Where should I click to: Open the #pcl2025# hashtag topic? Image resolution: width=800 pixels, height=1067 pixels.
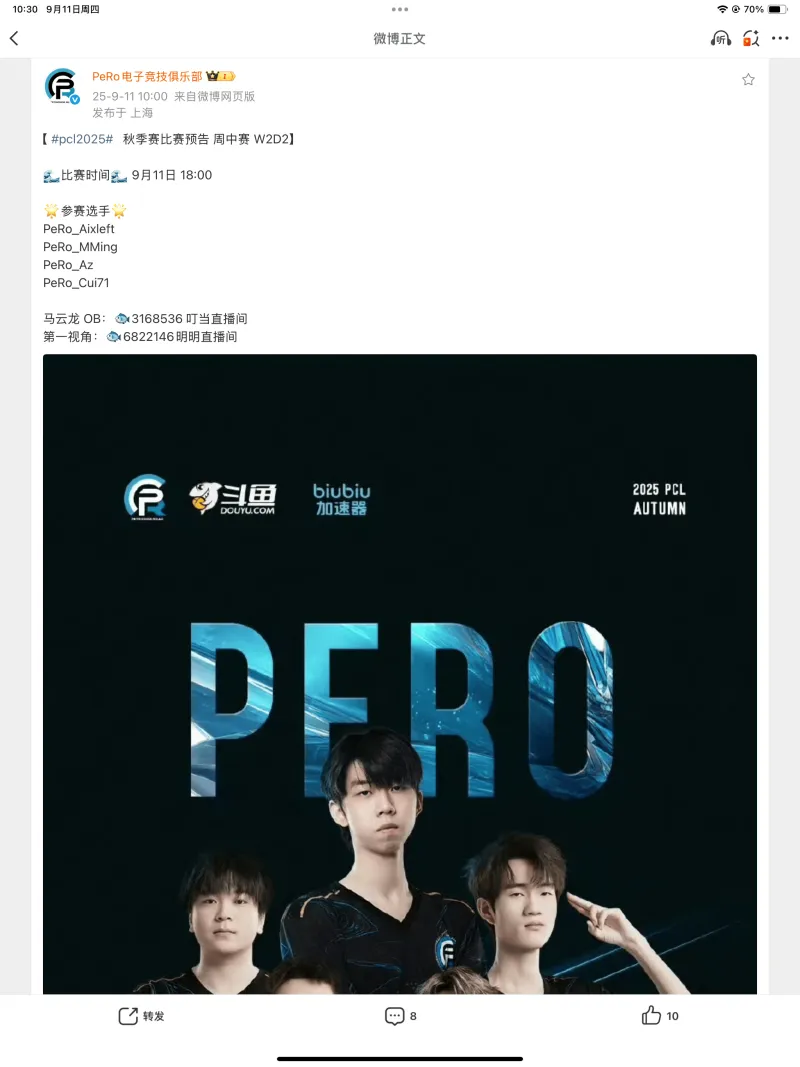tap(82, 139)
